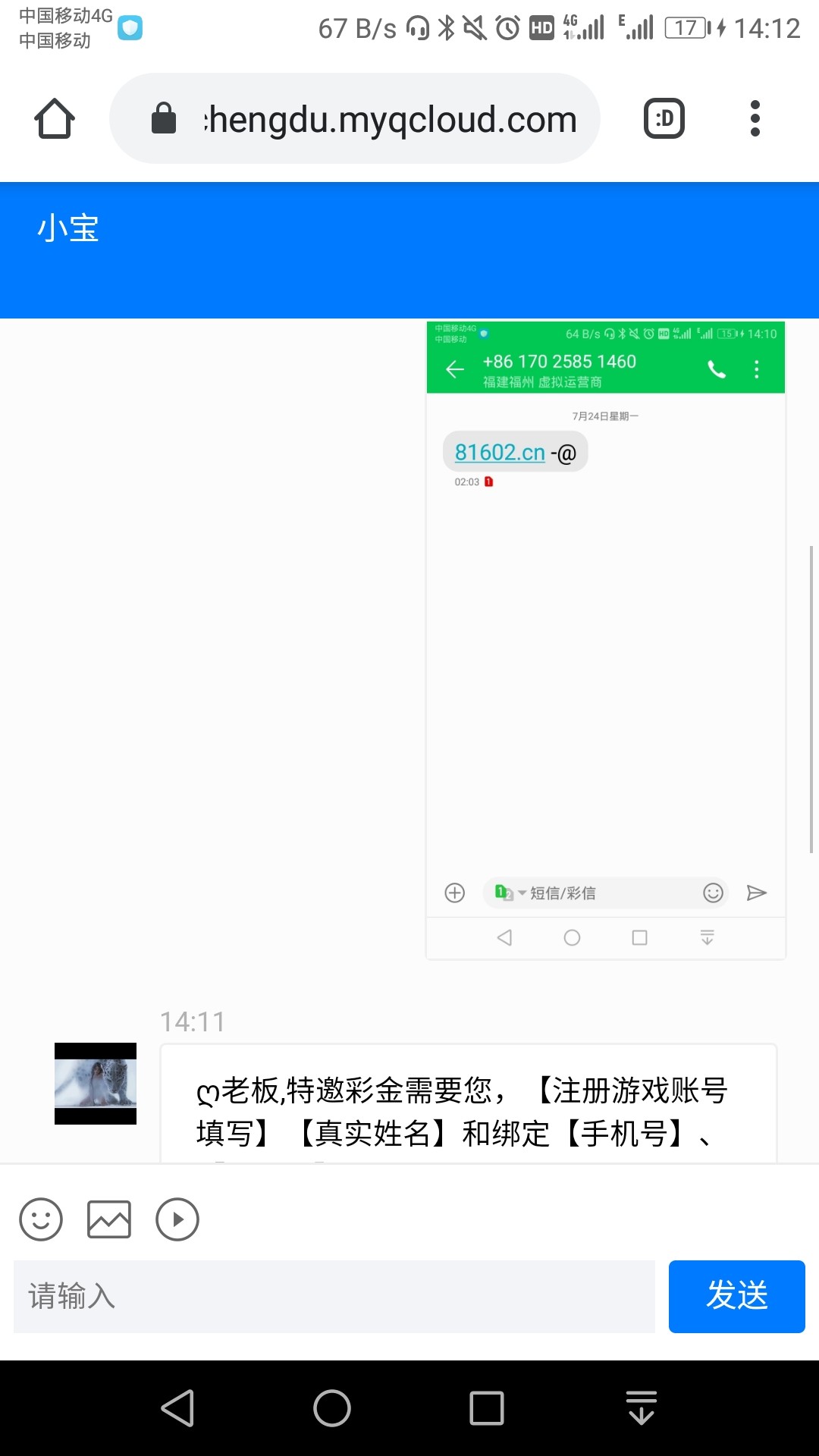Open the browser tab switcher
Image resolution: width=819 pixels, height=1456 pixels.
(x=664, y=119)
